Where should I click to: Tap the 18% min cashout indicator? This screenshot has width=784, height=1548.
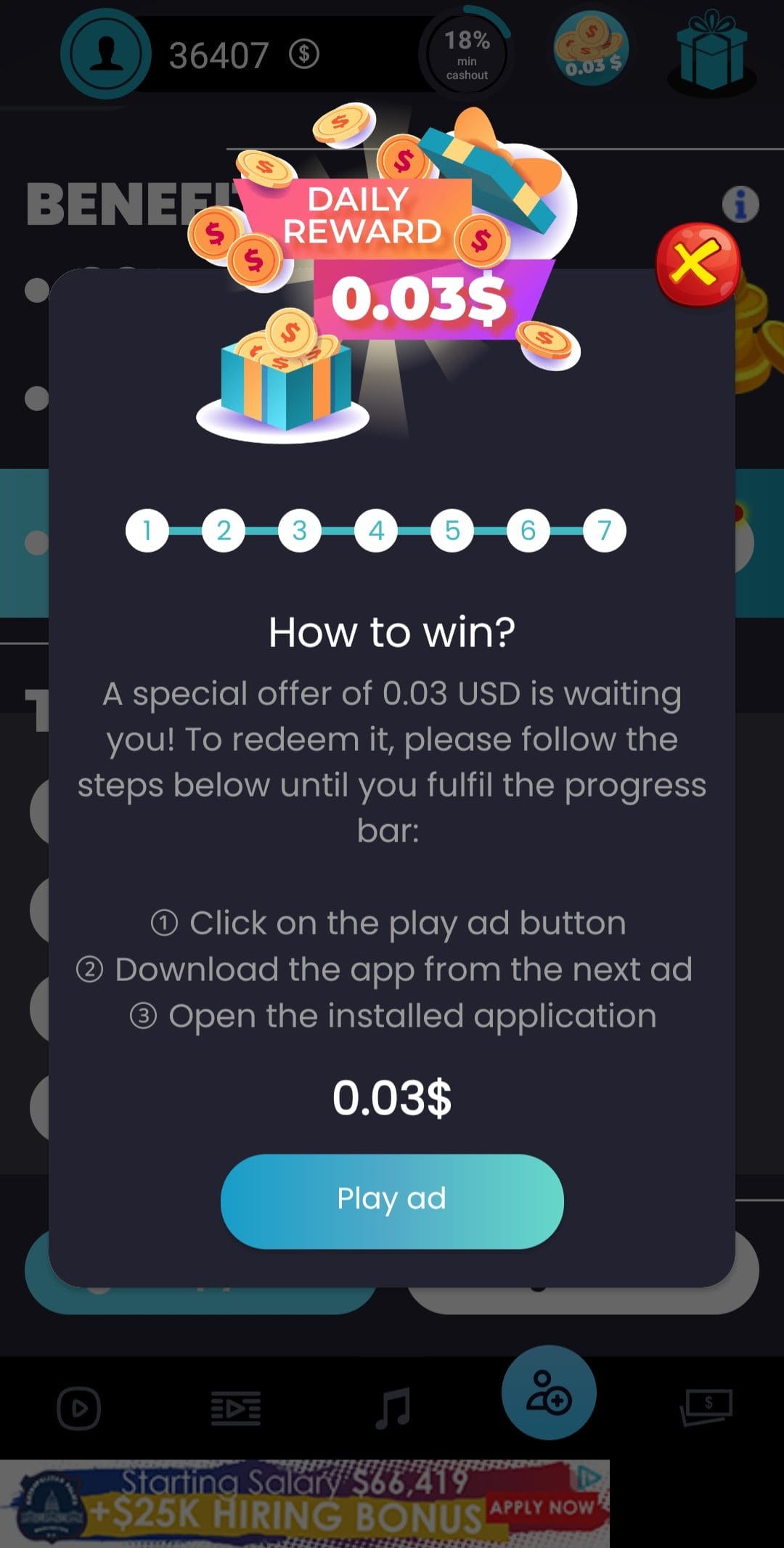pos(467,54)
